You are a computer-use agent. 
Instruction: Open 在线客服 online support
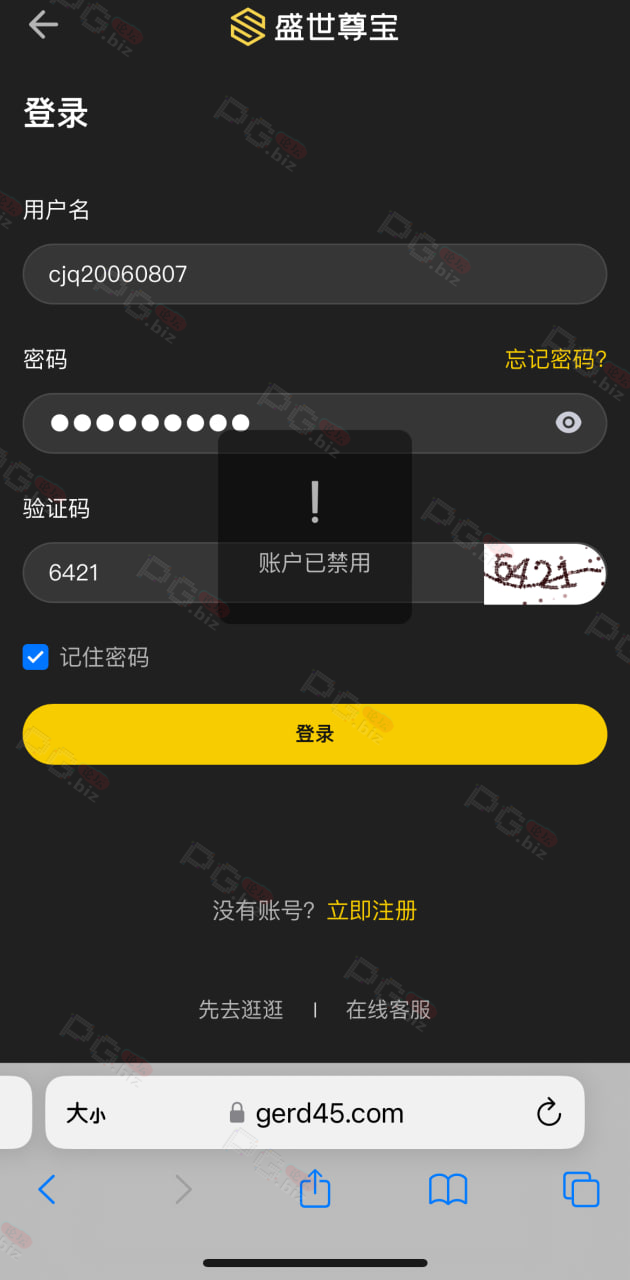(x=388, y=1010)
